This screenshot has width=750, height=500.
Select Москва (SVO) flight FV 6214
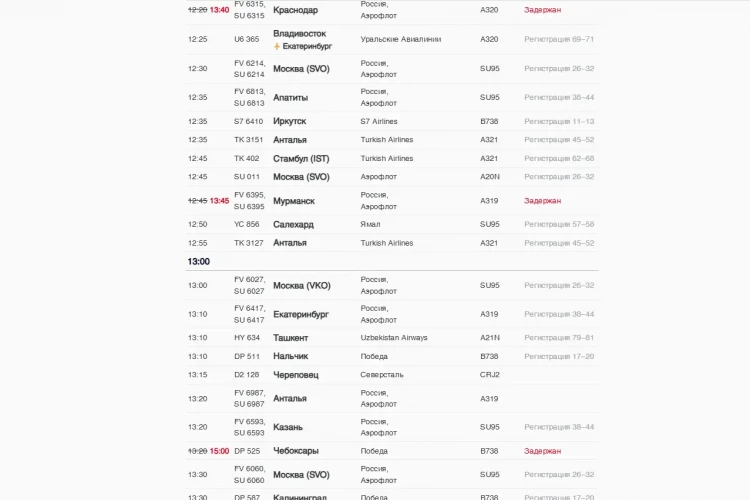(x=392, y=69)
